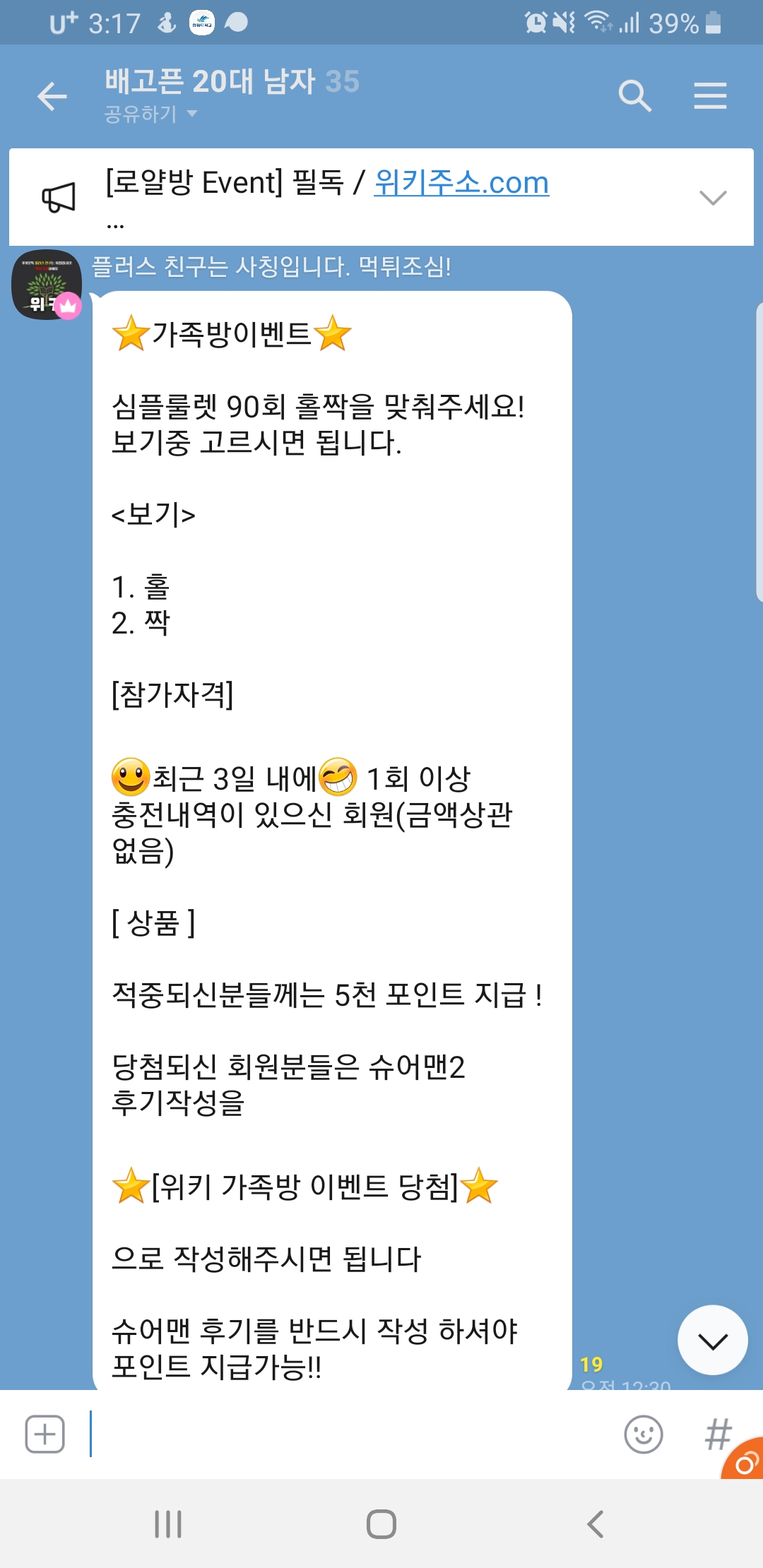Search messages in this chat
Screen dimensions: 763x1568
pyautogui.click(x=634, y=96)
